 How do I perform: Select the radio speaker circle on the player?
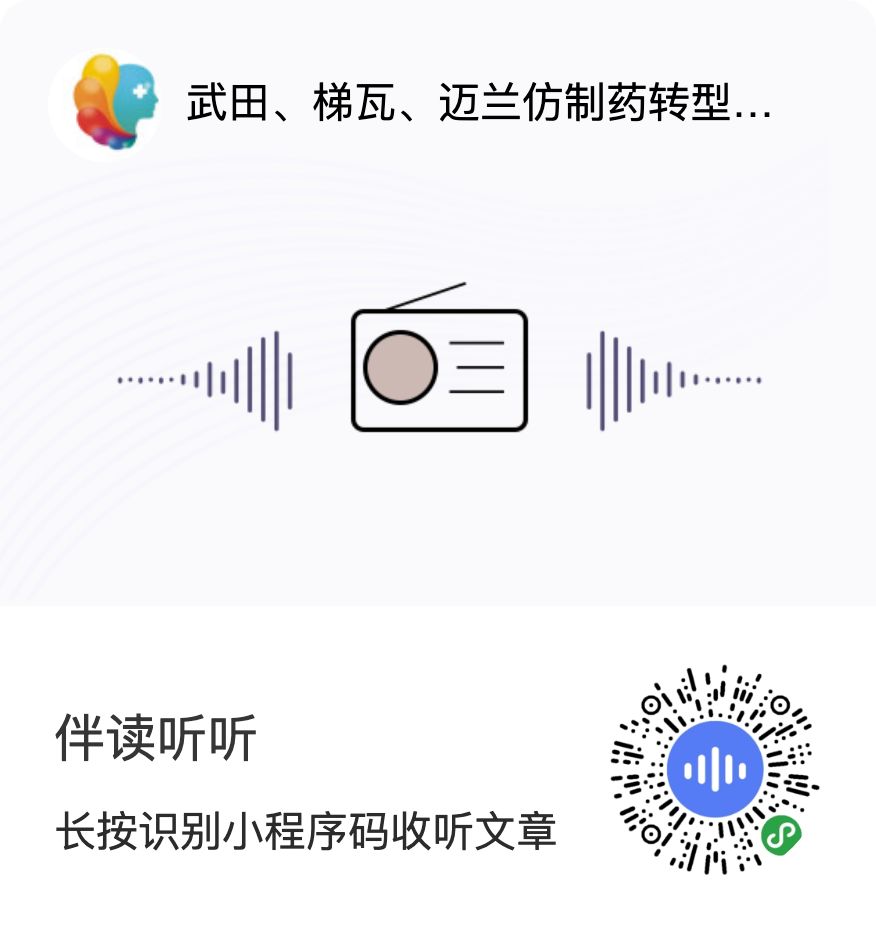pos(401,365)
